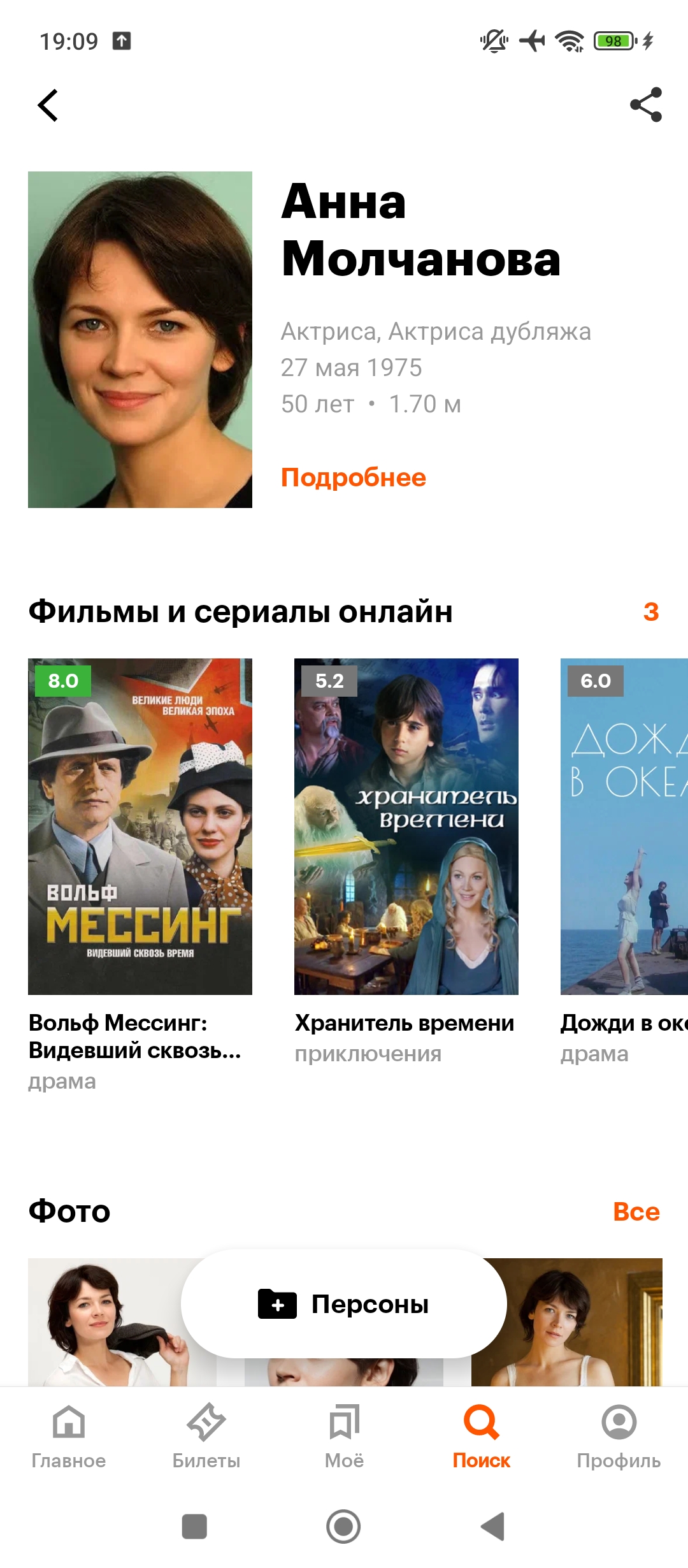The height and width of the screenshot is (1568, 688).
Task: View all 3 films and series online
Action: (x=650, y=612)
